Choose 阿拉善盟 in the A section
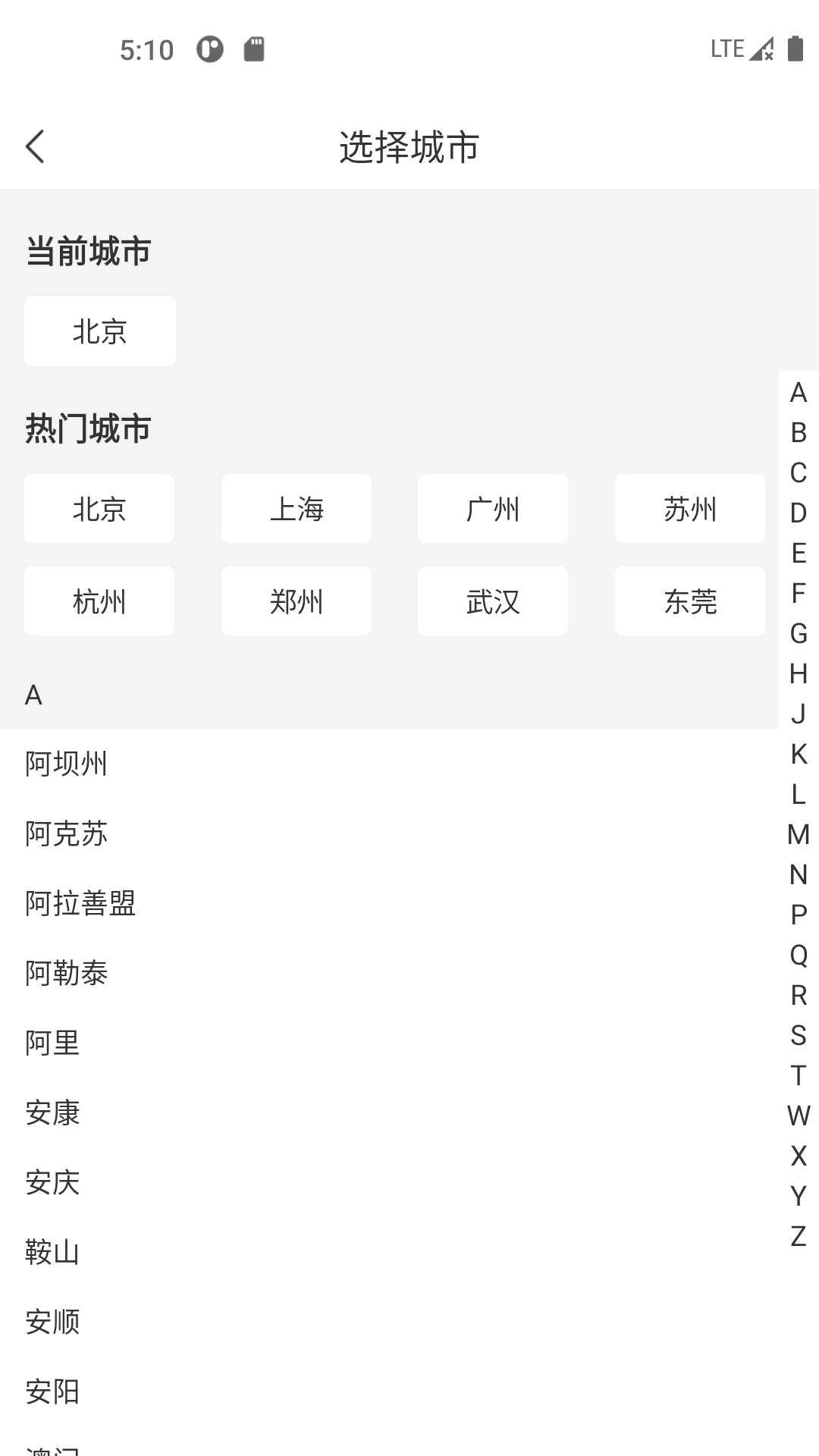The width and height of the screenshot is (819, 1456). click(x=80, y=904)
